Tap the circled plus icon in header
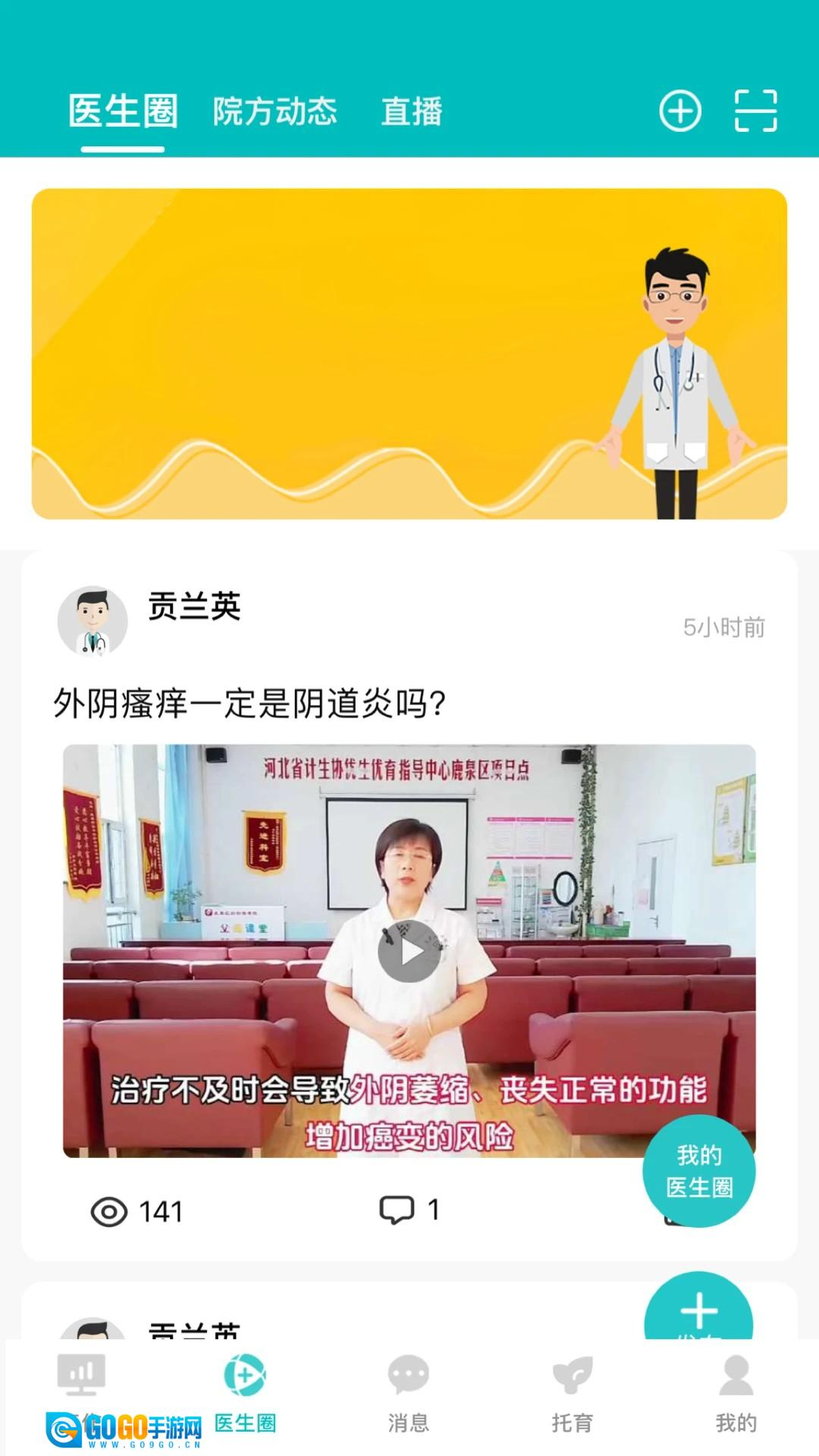This screenshot has width=819, height=1456. pyautogui.click(x=679, y=111)
